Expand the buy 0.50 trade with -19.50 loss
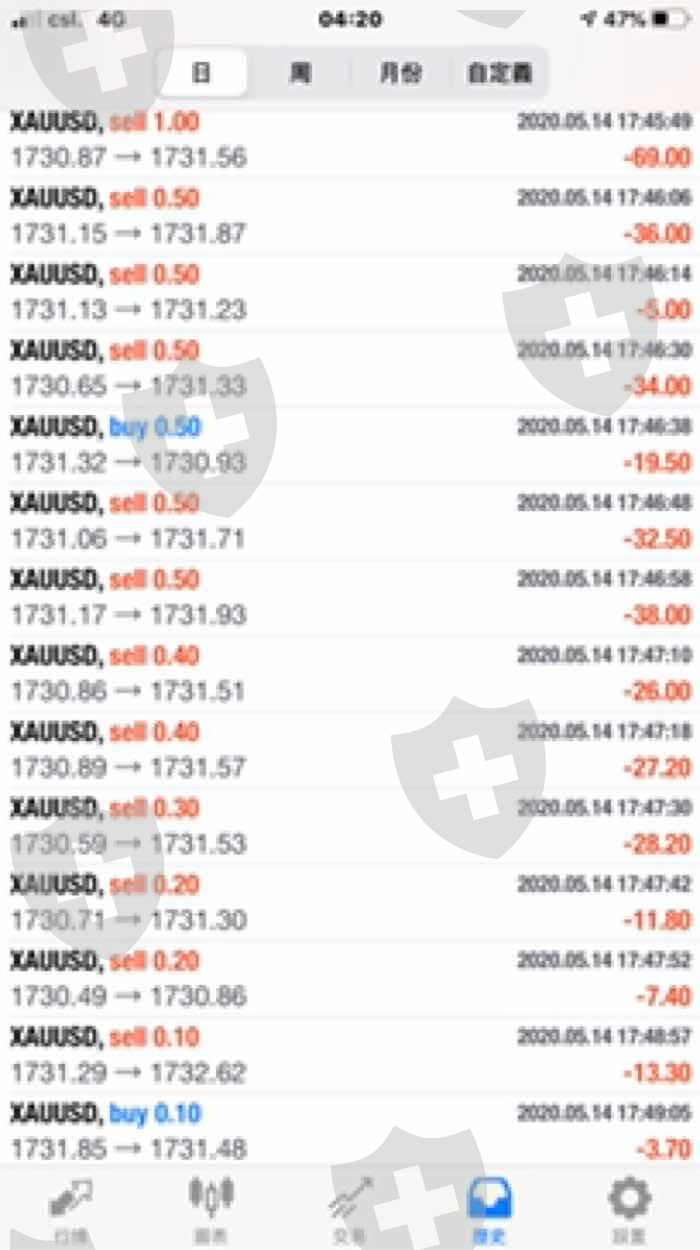The height and width of the screenshot is (1250, 700). (350, 445)
